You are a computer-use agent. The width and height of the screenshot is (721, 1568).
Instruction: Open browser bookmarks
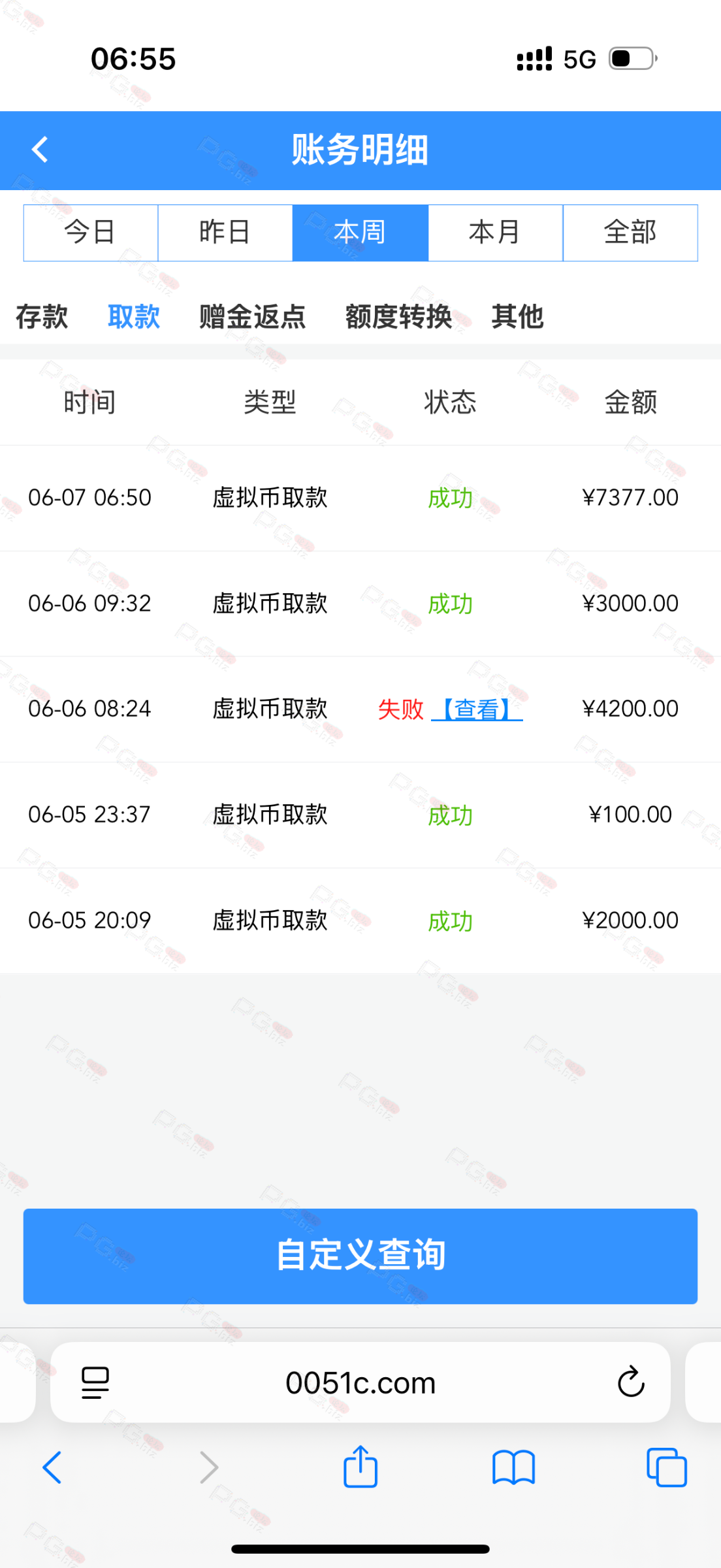pyautogui.click(x=513, y=1468)
